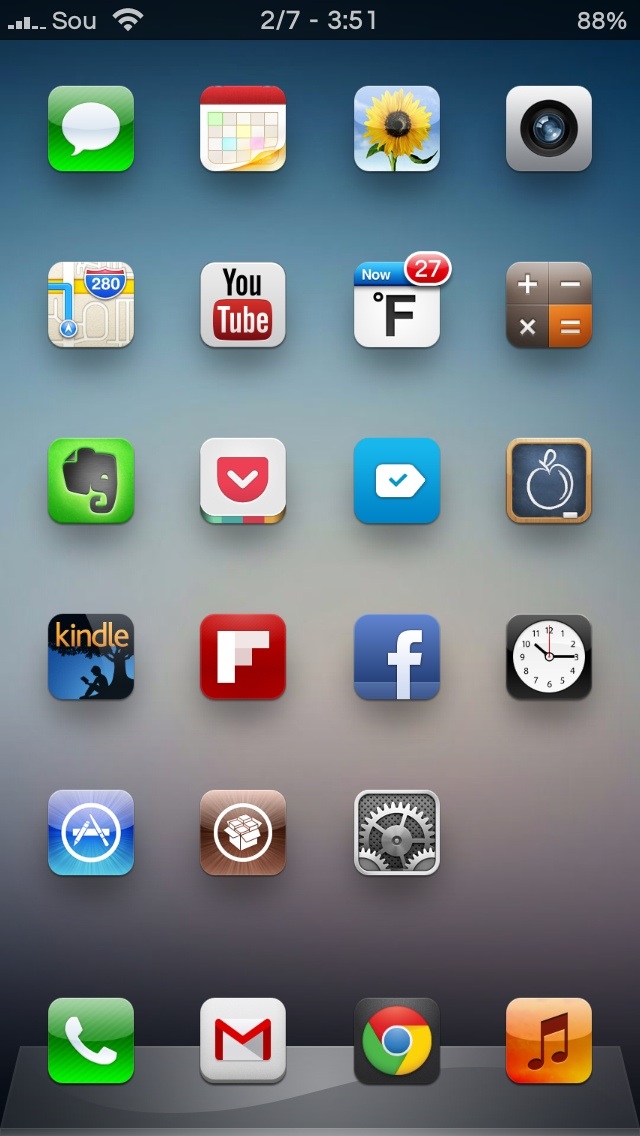Launch Cydia
Screen dimensions: 640x1136
pos(243,833)
